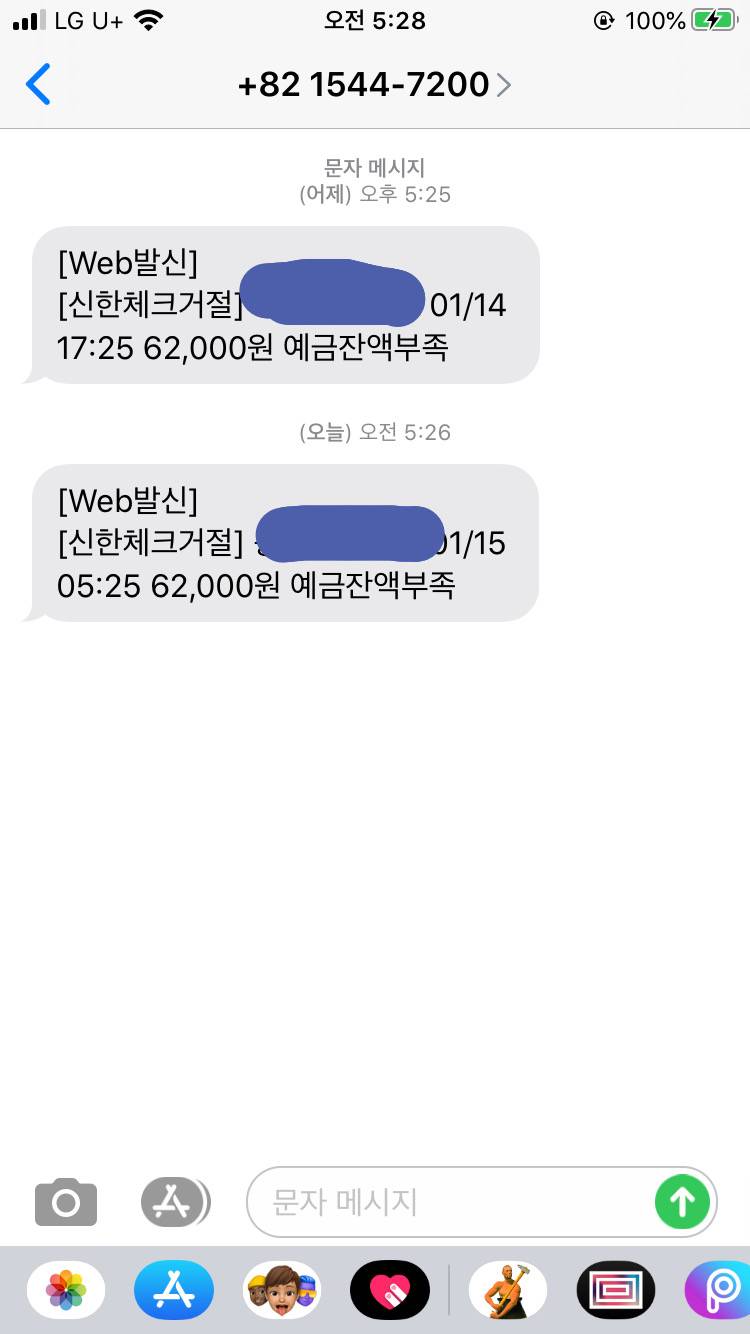Tap the 문자 메시지 text input field
This screenshot has height=1334, width=750.
[430, 1202]
